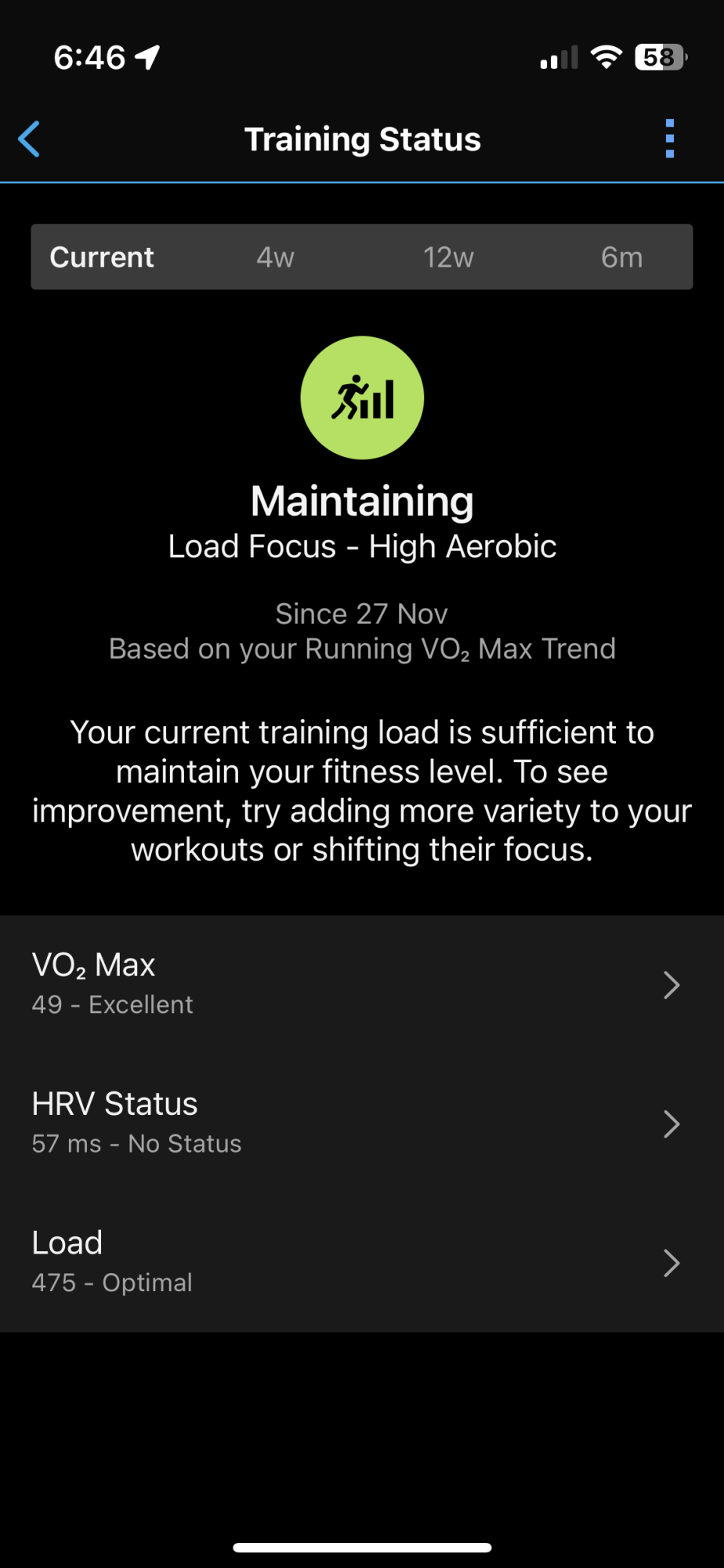This screenshot has width=724, height=1568.
Task: Switch to the 4w view
Action: point(275,257)
